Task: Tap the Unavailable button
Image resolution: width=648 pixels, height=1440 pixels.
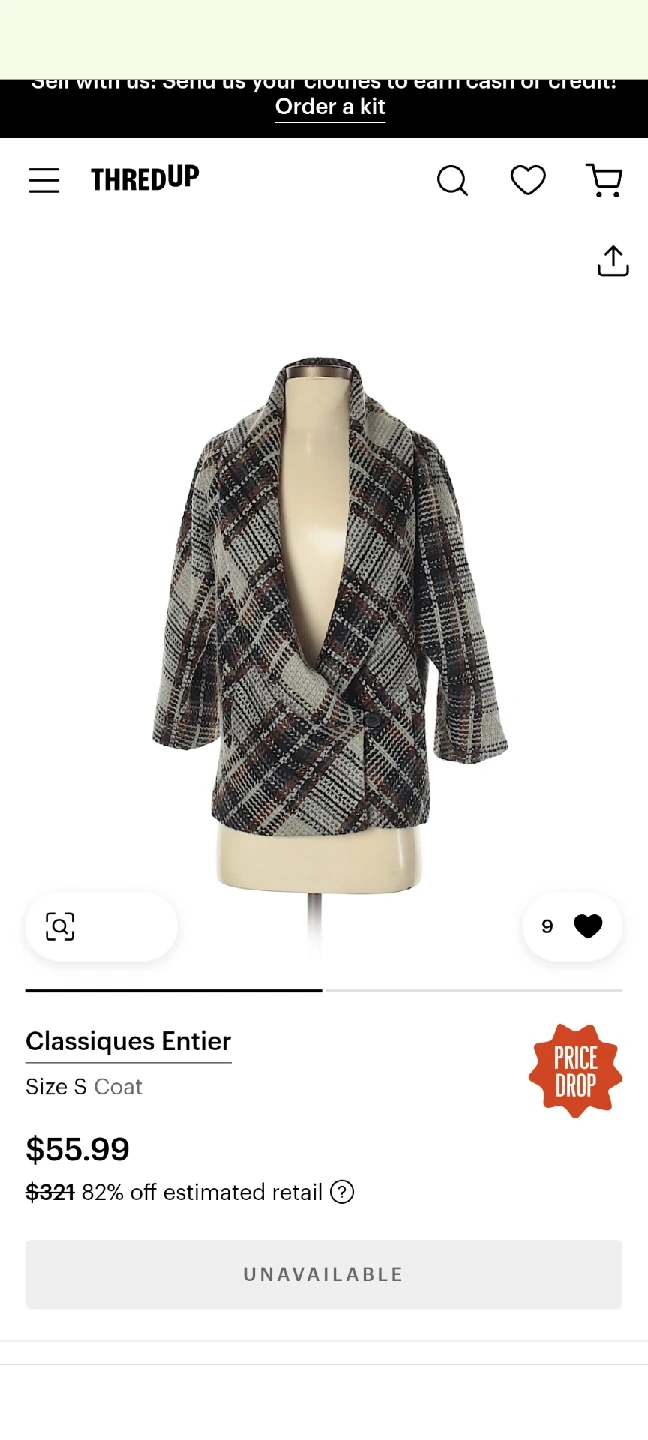Action: (x=324, y=1274)
